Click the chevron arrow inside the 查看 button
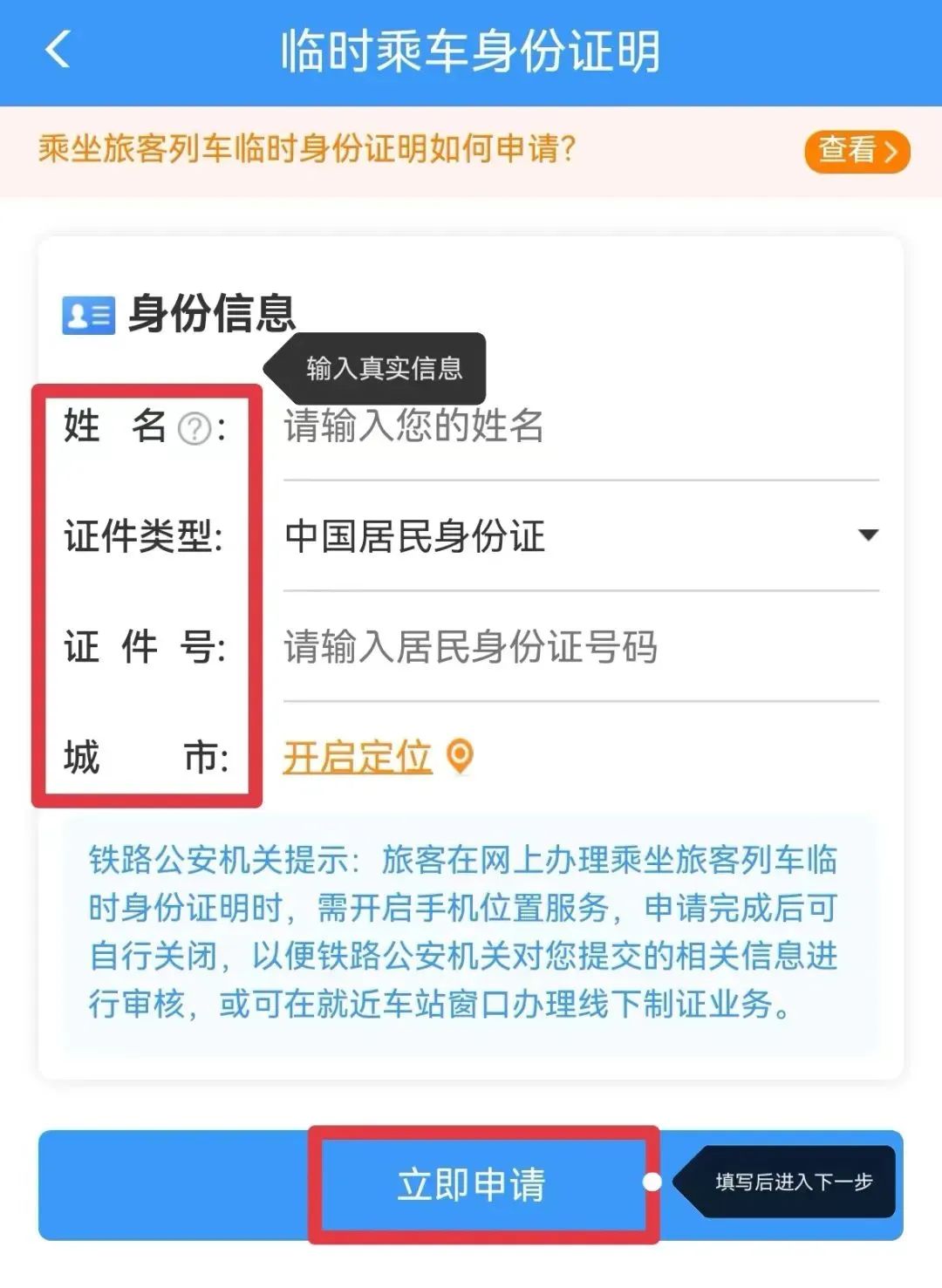The image size is (942, 1288). click(x=892, y=151)
